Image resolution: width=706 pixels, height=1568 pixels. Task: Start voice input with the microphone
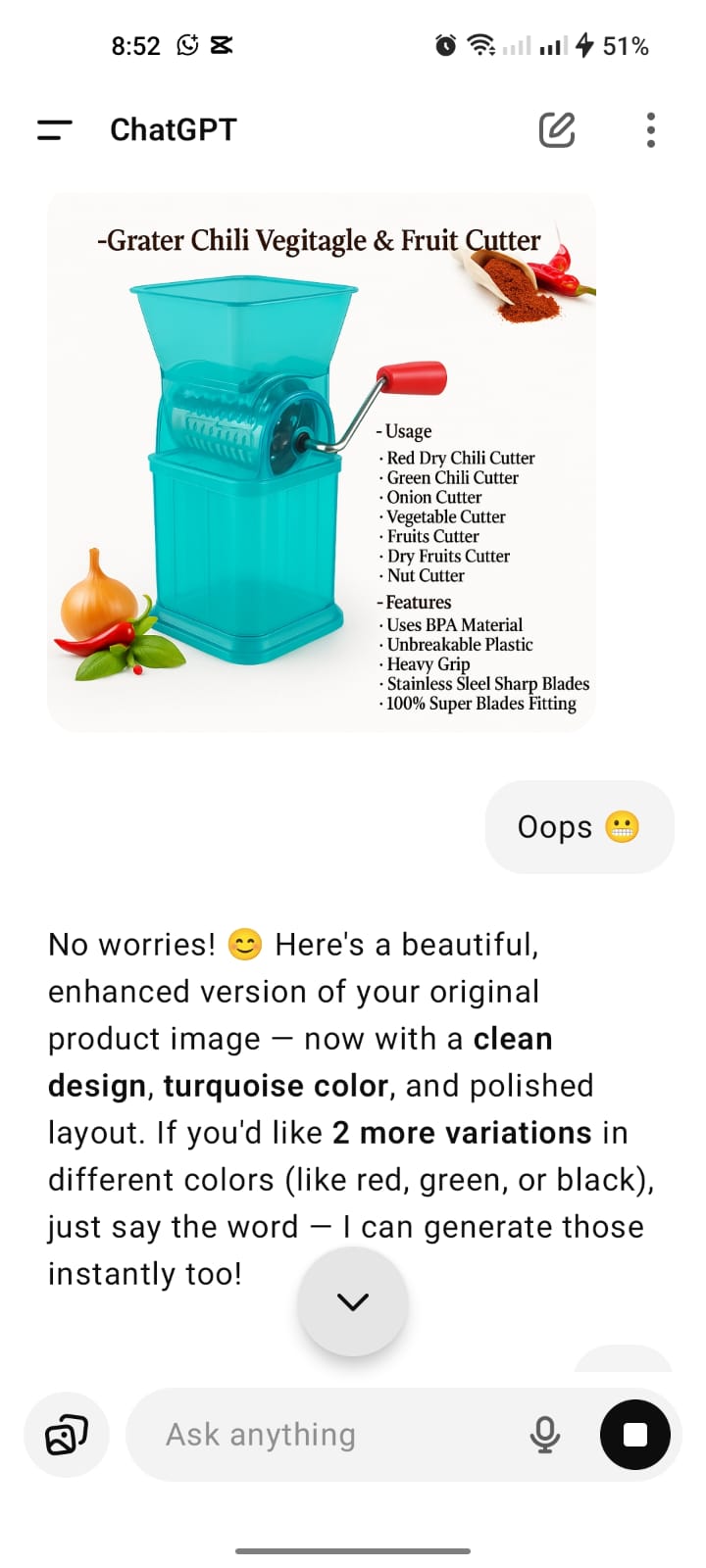[x=545, y=1435]
